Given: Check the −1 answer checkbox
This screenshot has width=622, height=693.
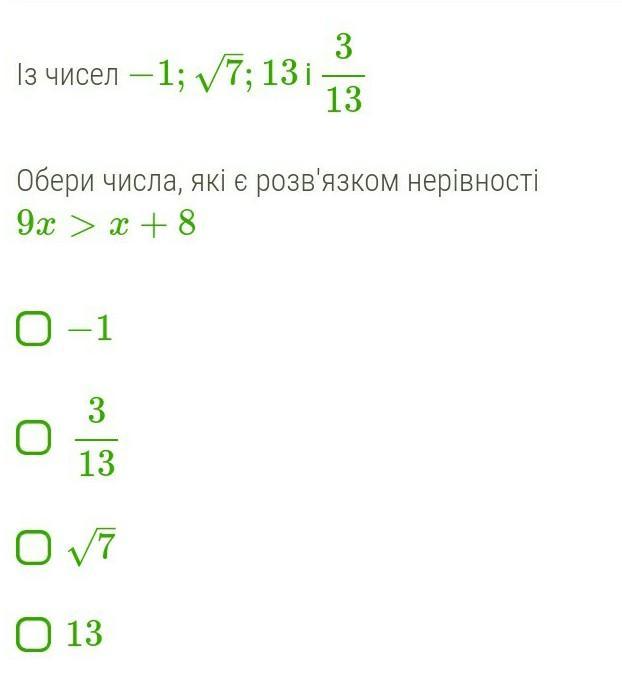Looking at the screenshot, I should [x=33, y=329].
